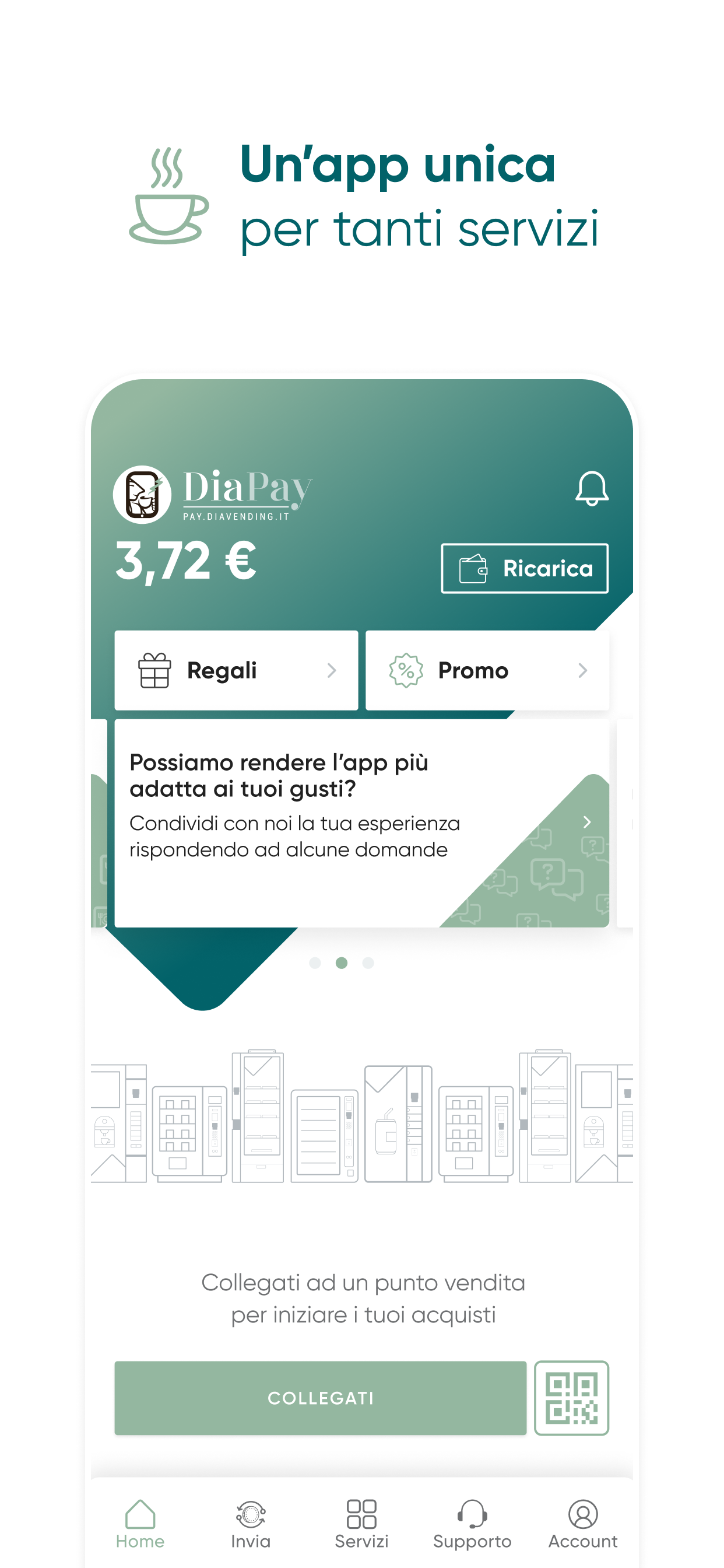Select the wallet icon inside Ricarica button
This screenshot has height=1568, width=724.
(475, 569)
